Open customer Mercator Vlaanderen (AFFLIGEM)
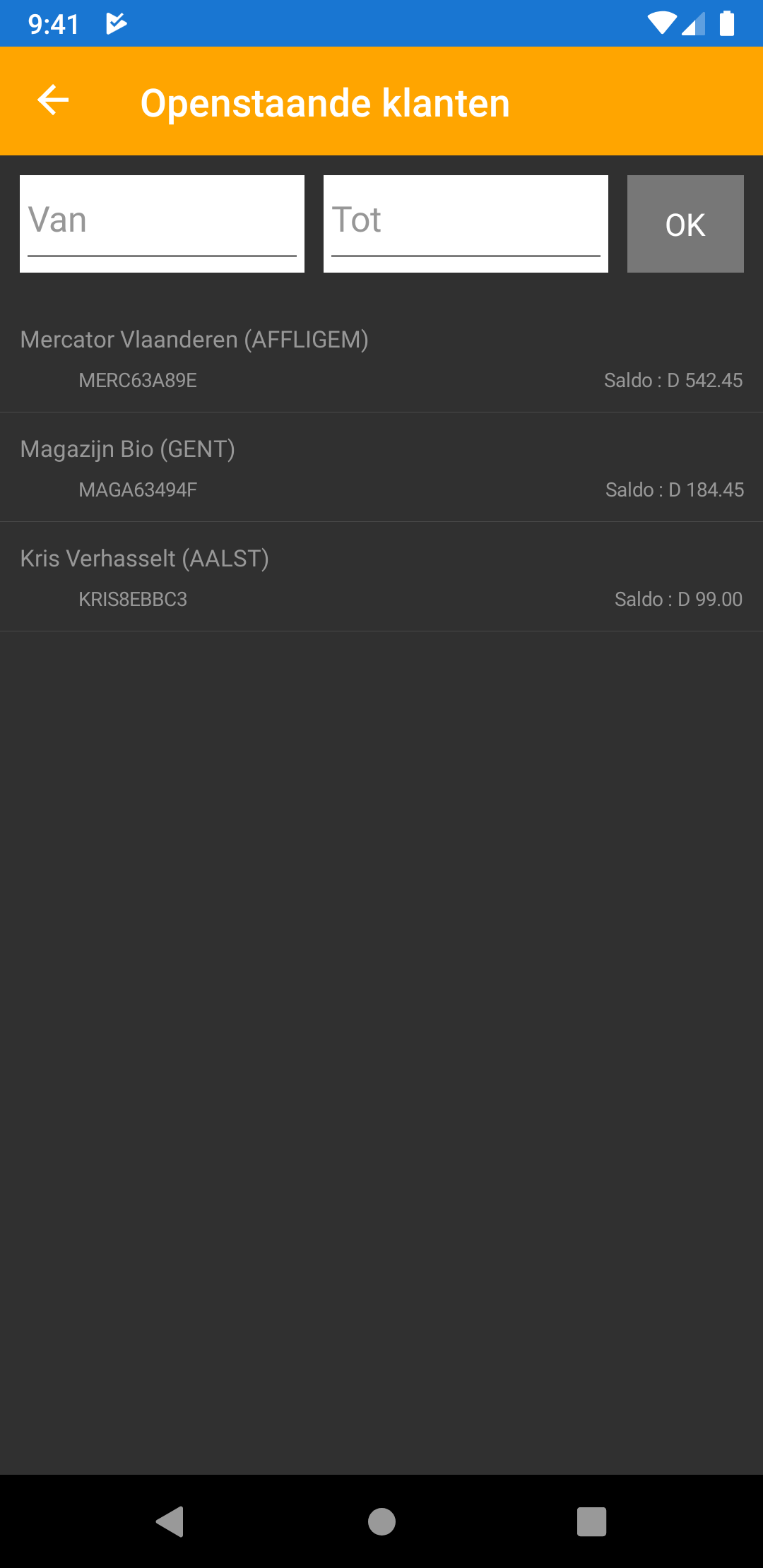763x1568 pixels. (381, 358)
